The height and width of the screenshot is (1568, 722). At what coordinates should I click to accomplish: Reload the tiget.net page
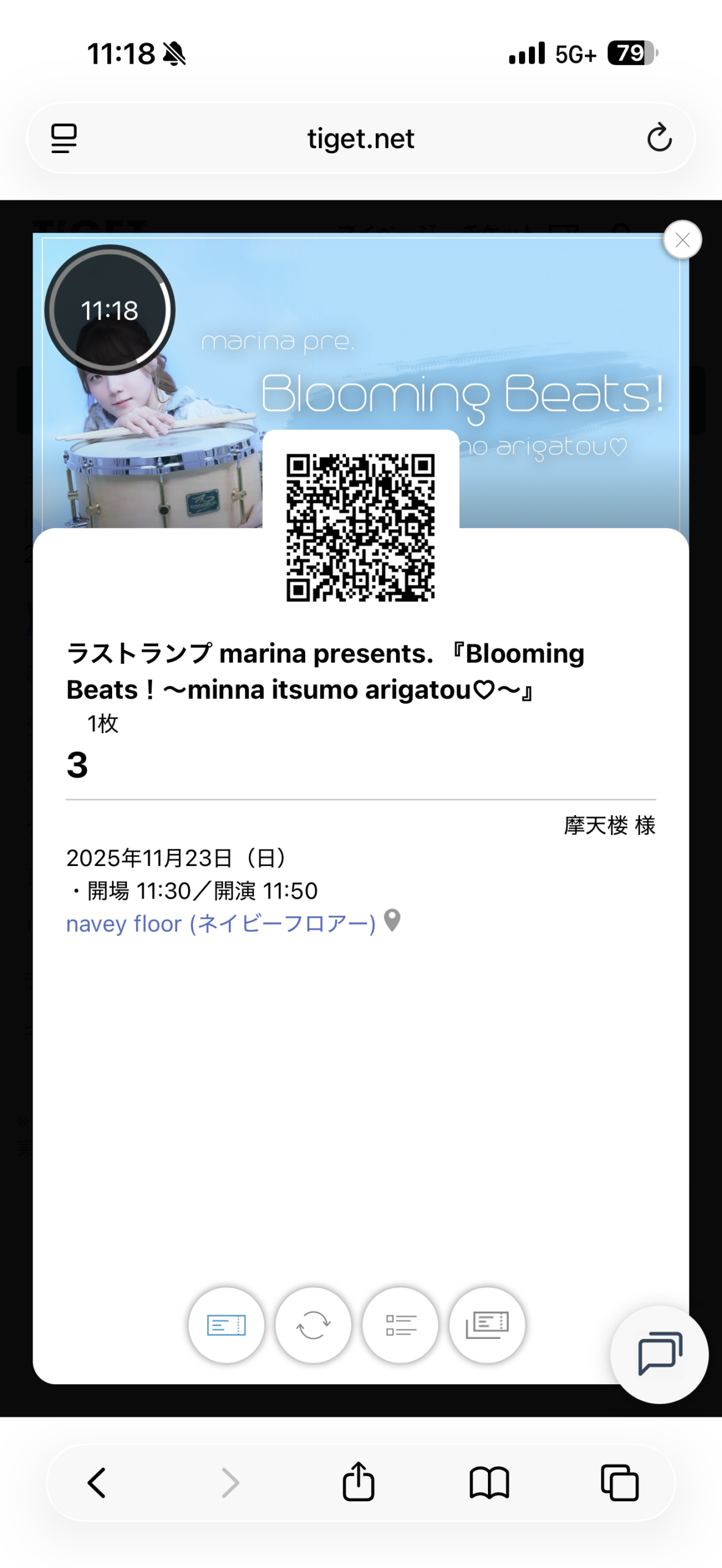(x=659, y=138)
